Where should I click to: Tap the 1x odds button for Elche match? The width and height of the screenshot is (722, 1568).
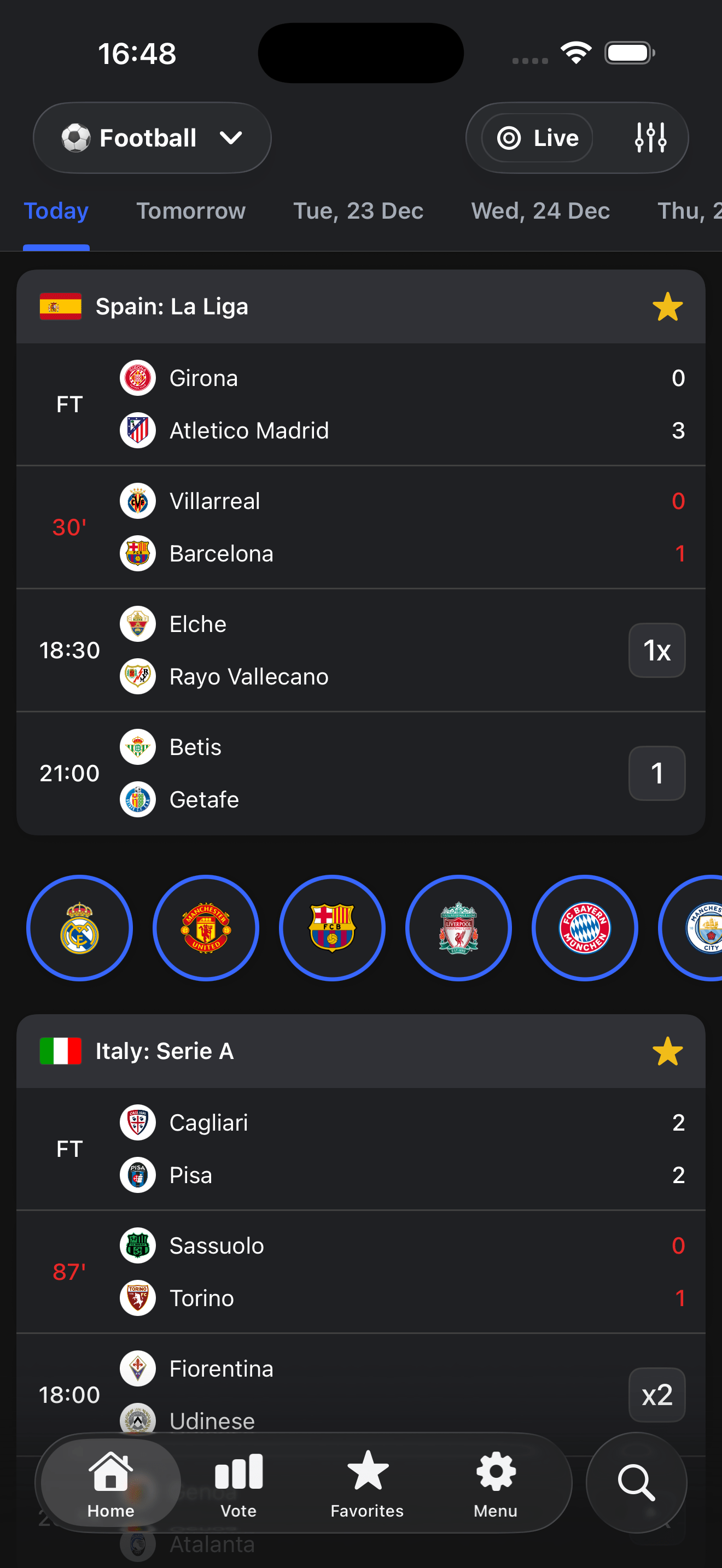click(656, 650)
